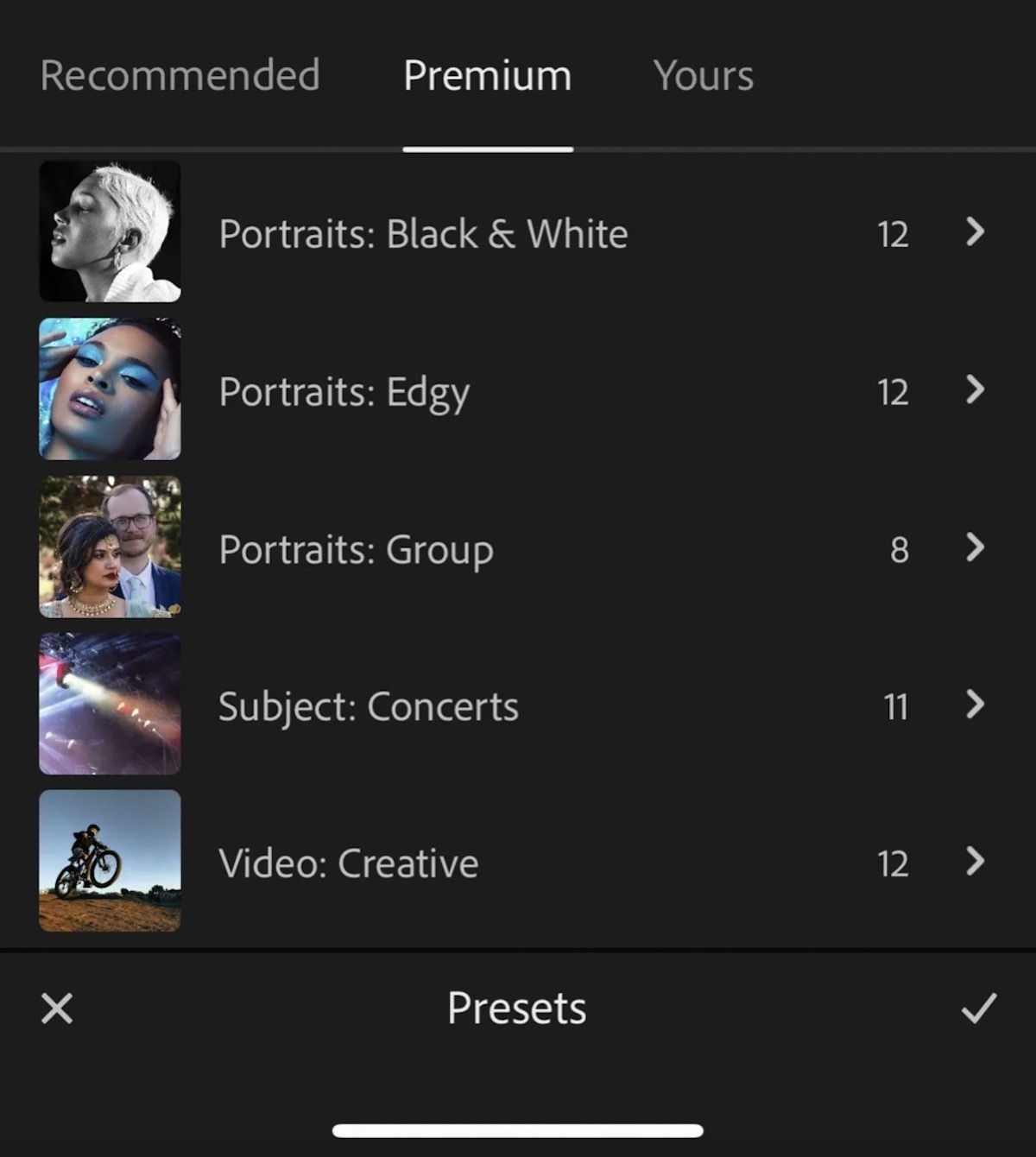This screenshot has width=1036, height=1157.
Task: Tap the Portraits: Black & White thumbnail
Action: 110,231
